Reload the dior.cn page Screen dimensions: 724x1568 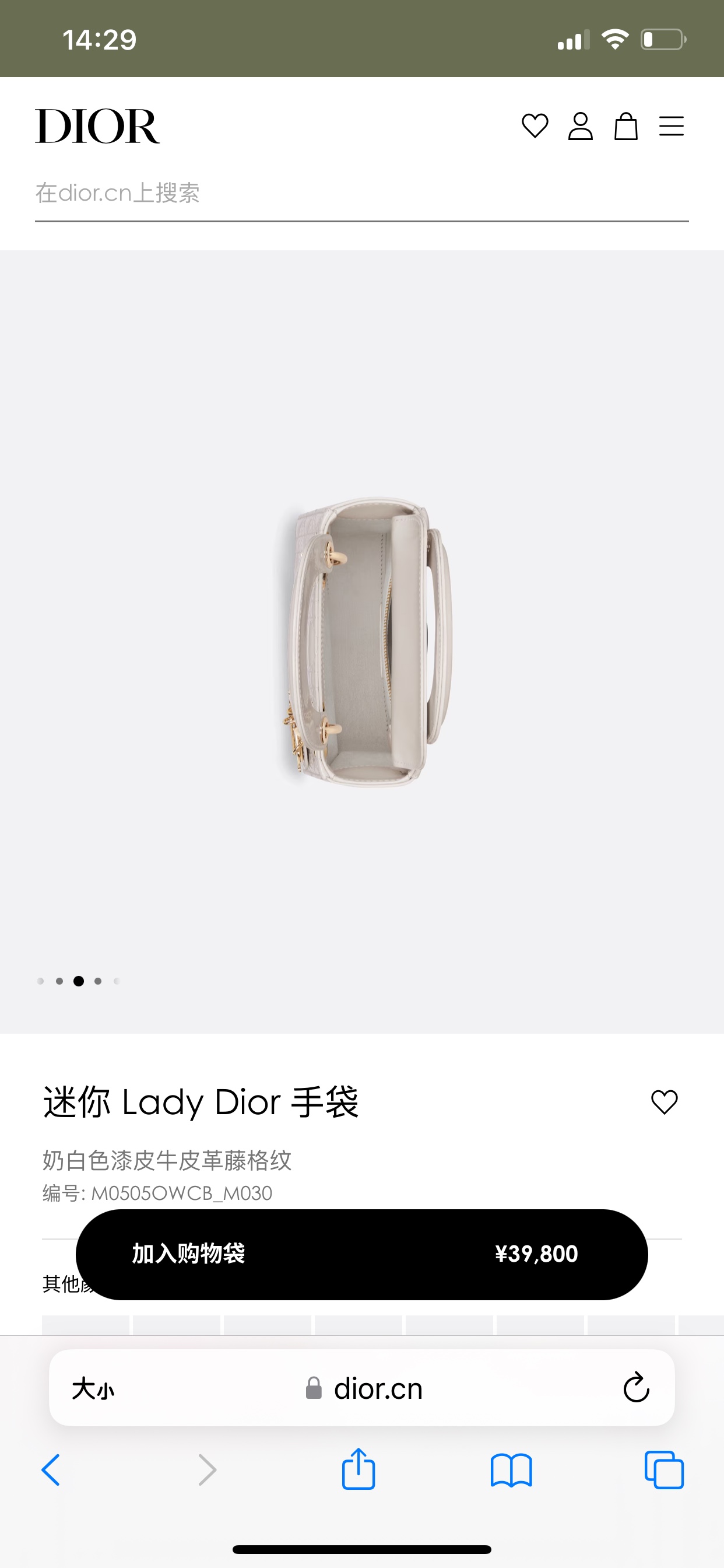(637, 1388)
